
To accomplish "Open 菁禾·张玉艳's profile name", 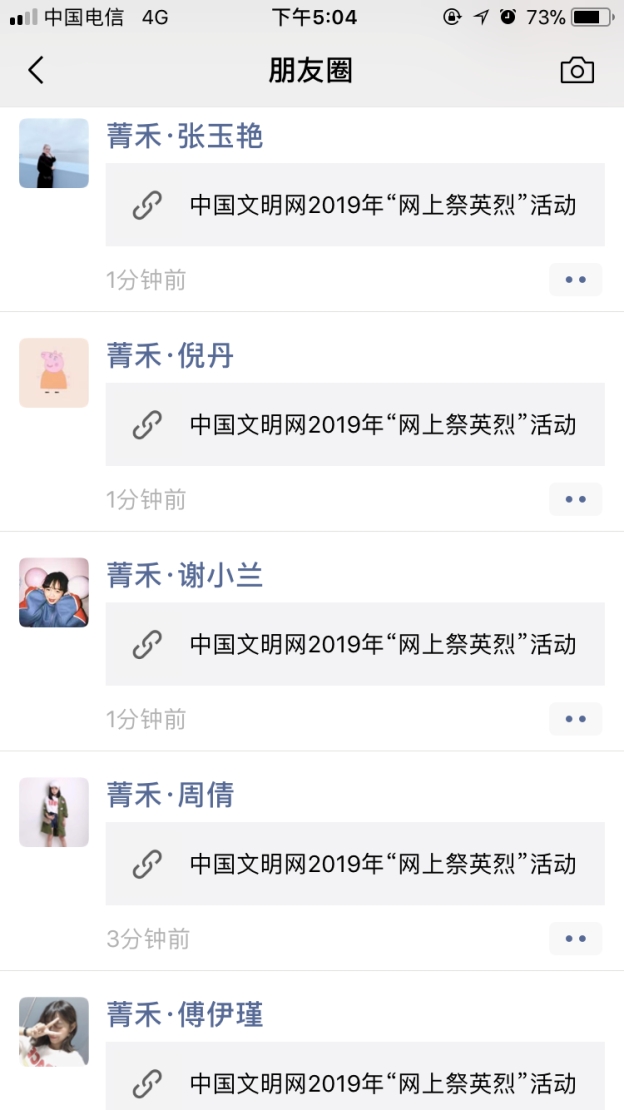I will click(x=185, y=136).
